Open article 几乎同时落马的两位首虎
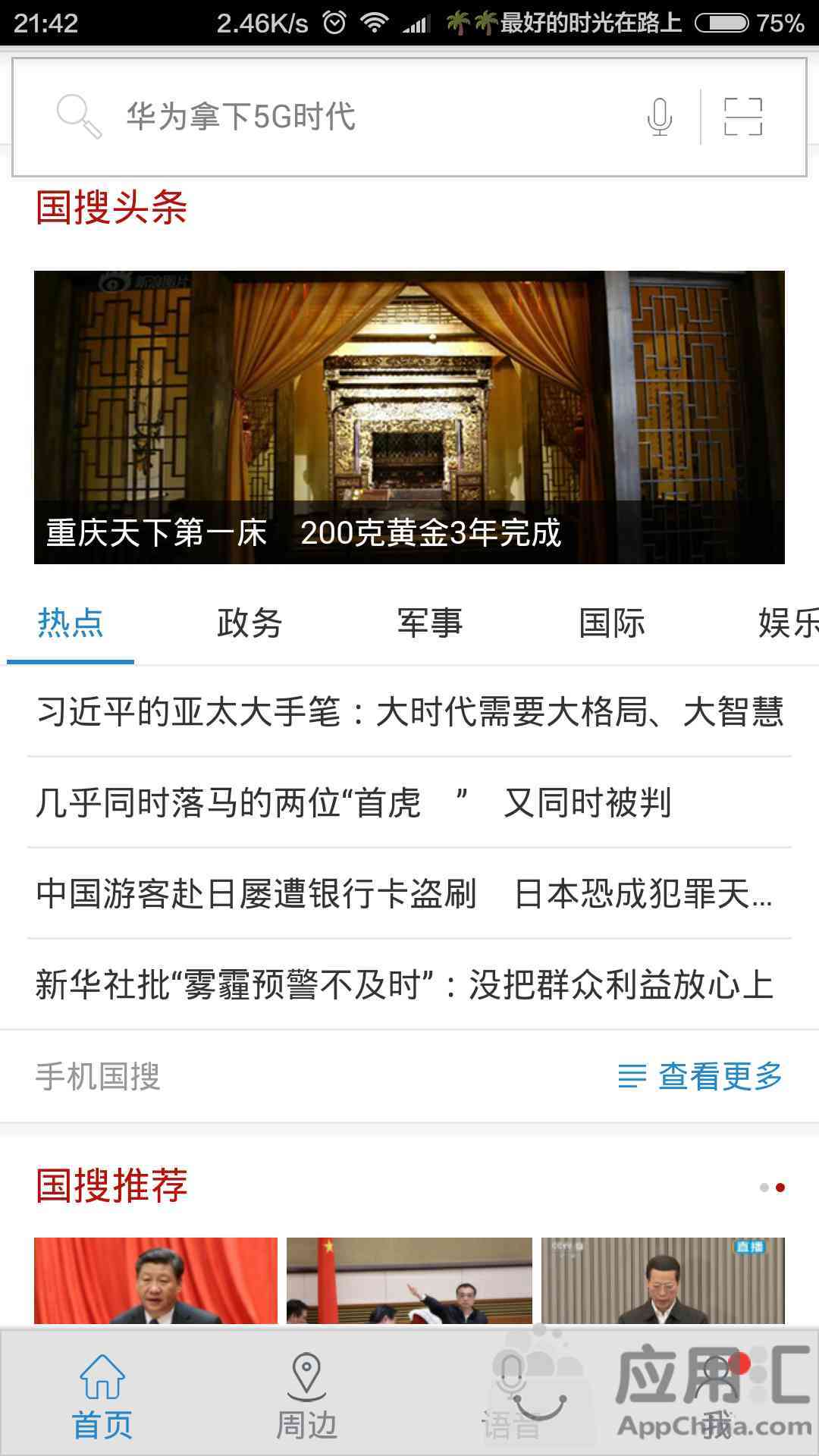 (x=353, y=802)
